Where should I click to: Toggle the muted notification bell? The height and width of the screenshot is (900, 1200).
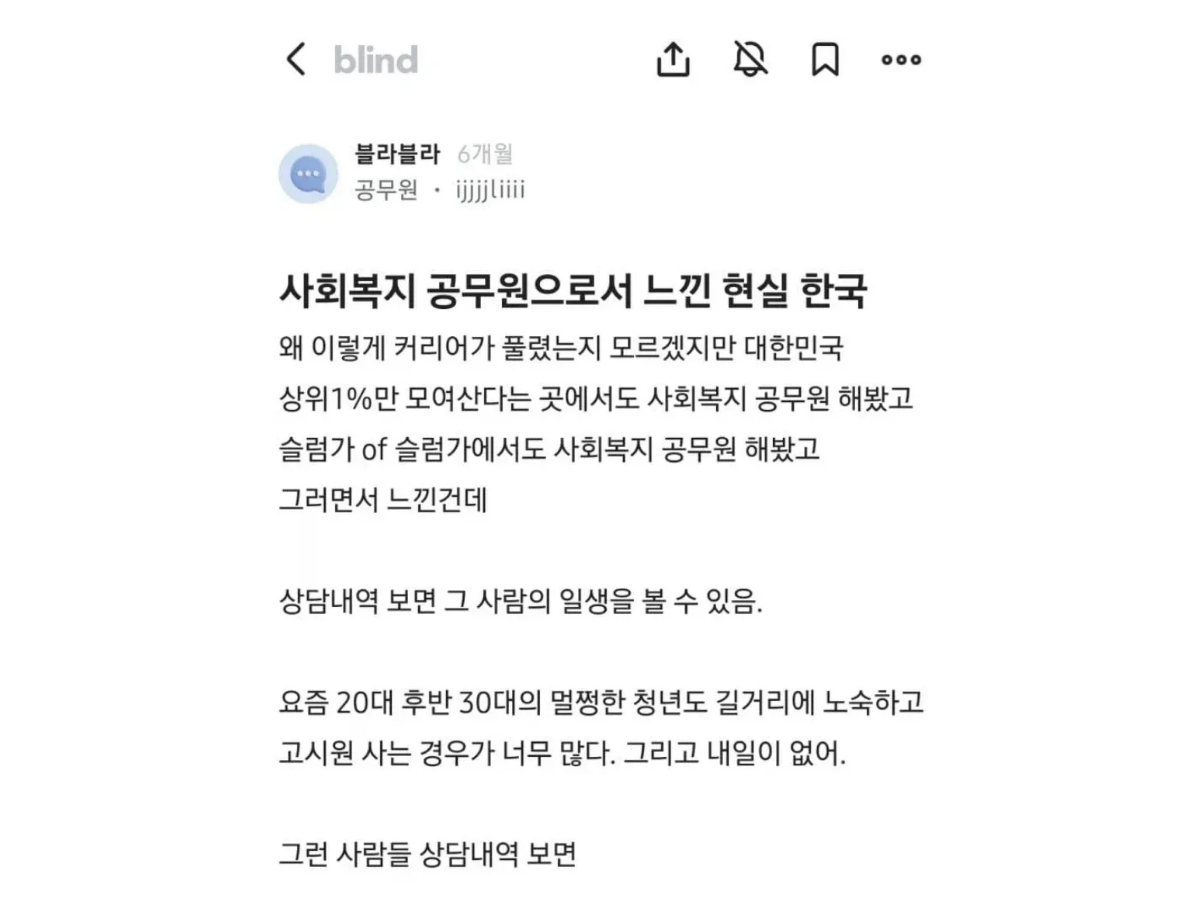pyautogui.click(x=750, y=59)
